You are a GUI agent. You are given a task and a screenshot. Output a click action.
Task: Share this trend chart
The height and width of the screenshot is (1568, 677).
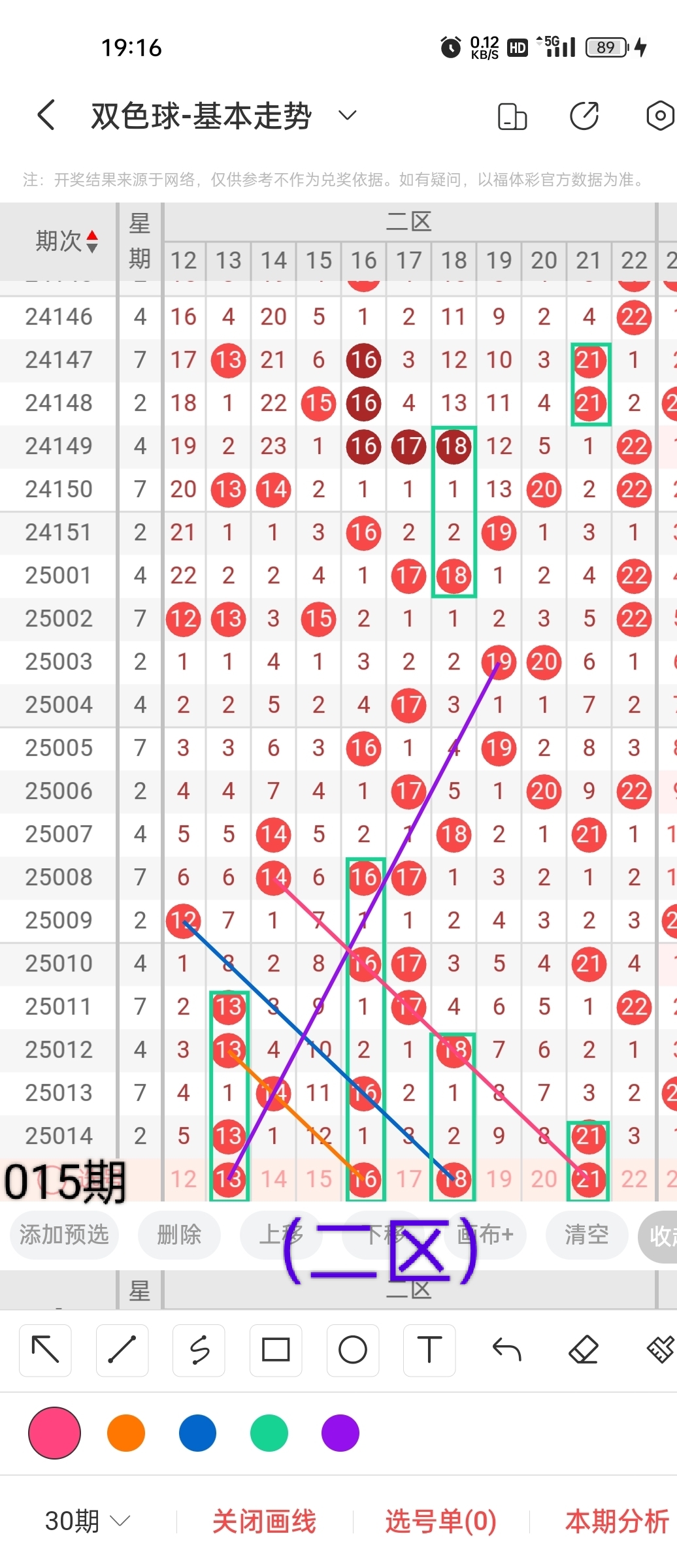[584, 117]
